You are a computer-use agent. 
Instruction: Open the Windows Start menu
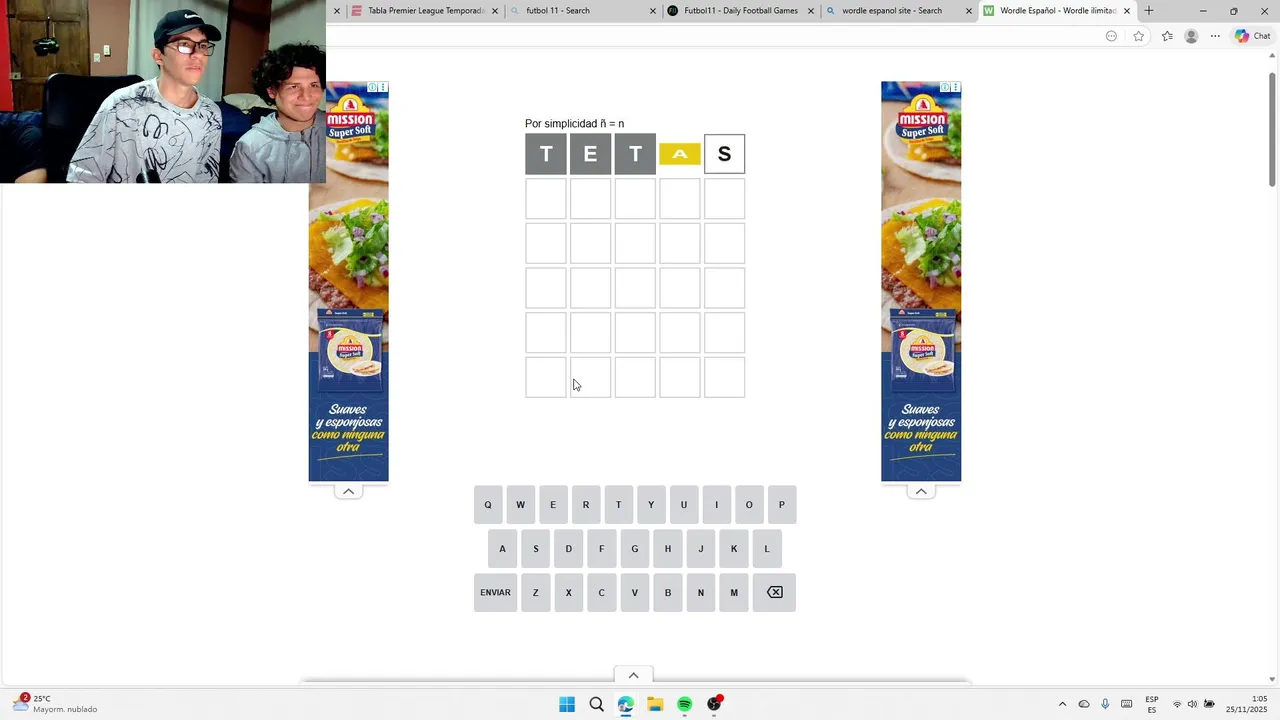point(567,704)
